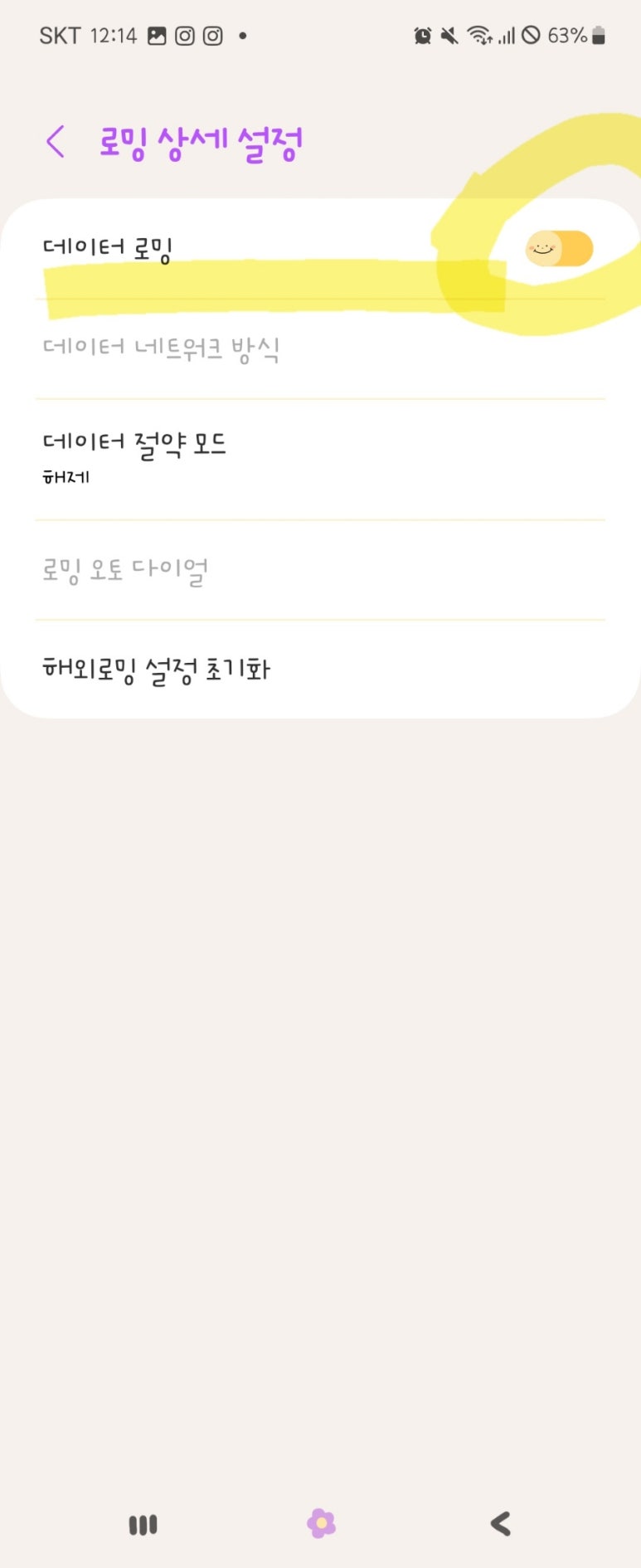
Task: Tap the flower home button
Action: [x=321, y=1523]
